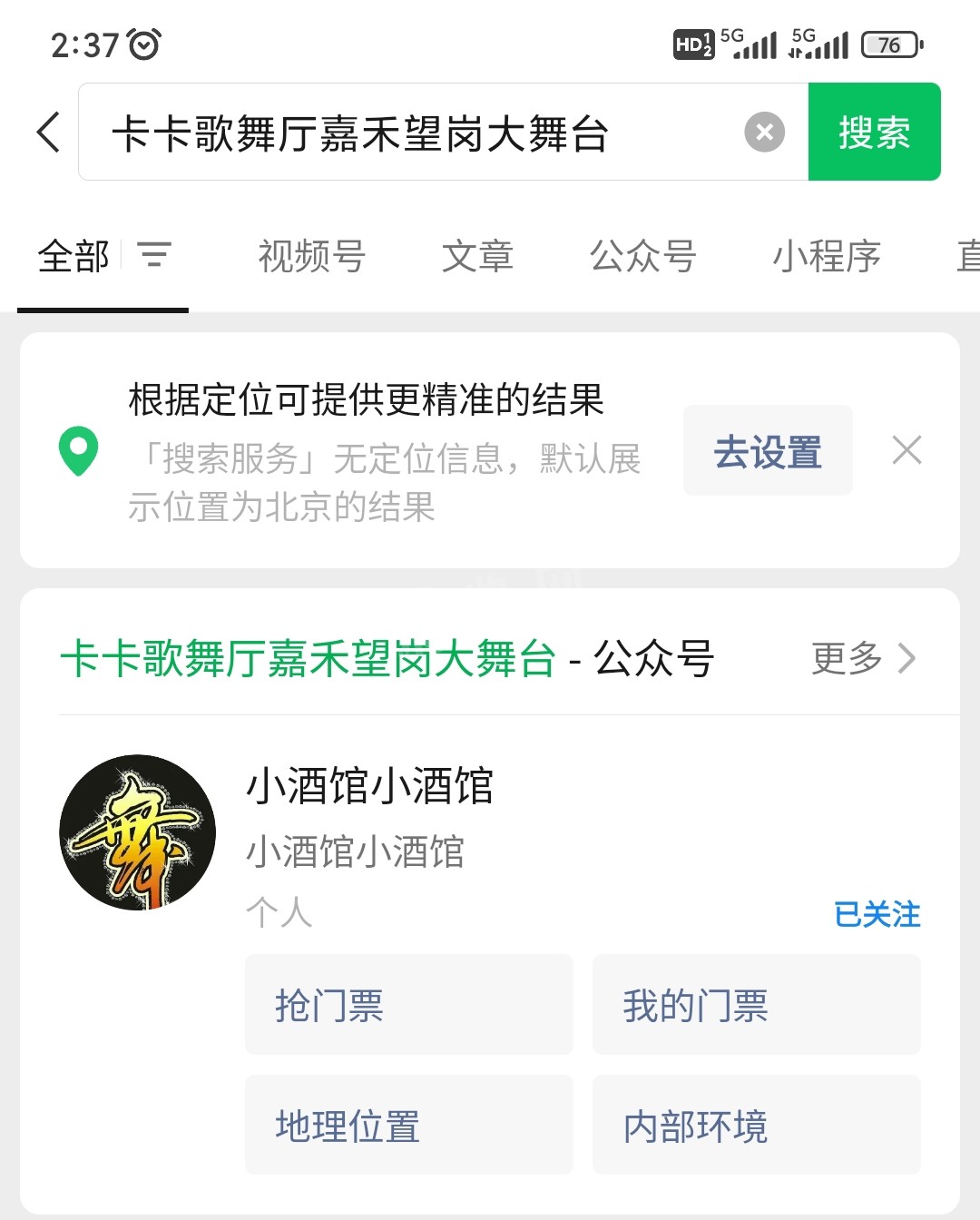Select the 抢门票 shortcut

pyautogui.click(x=408, y=1005)
